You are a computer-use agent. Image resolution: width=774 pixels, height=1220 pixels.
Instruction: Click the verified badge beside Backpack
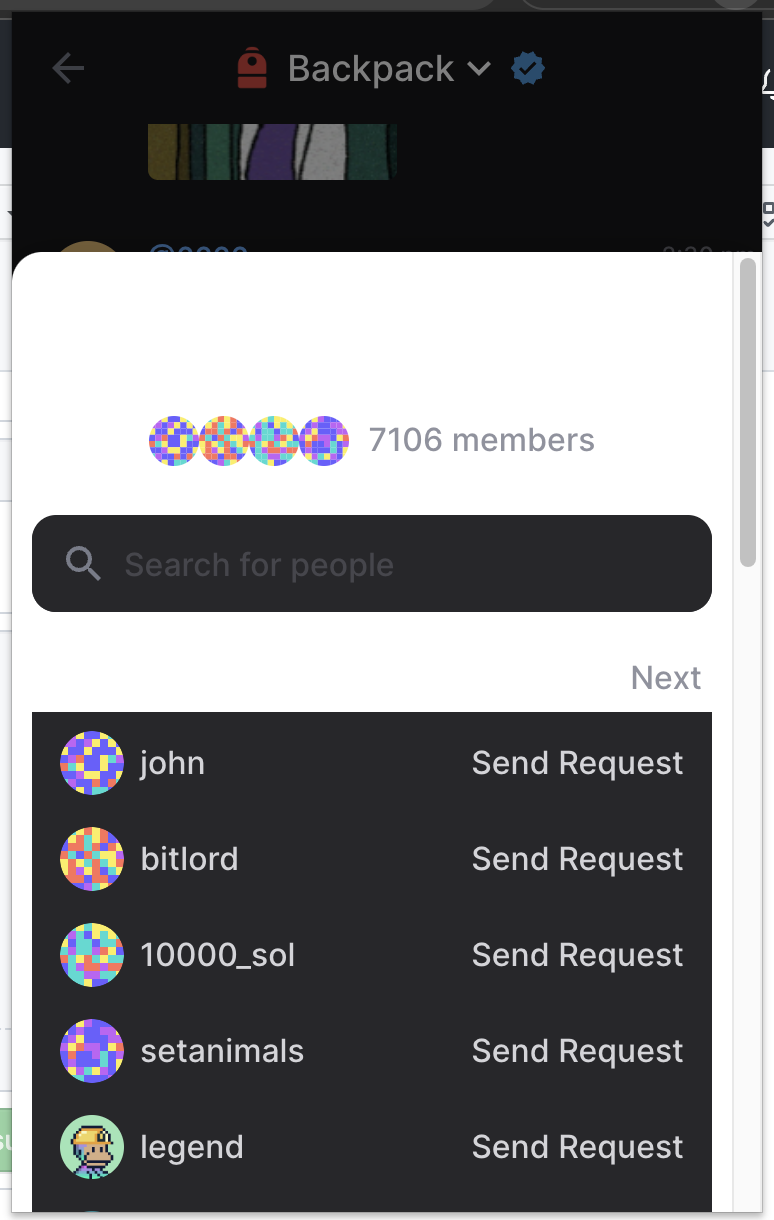[527, 68]
